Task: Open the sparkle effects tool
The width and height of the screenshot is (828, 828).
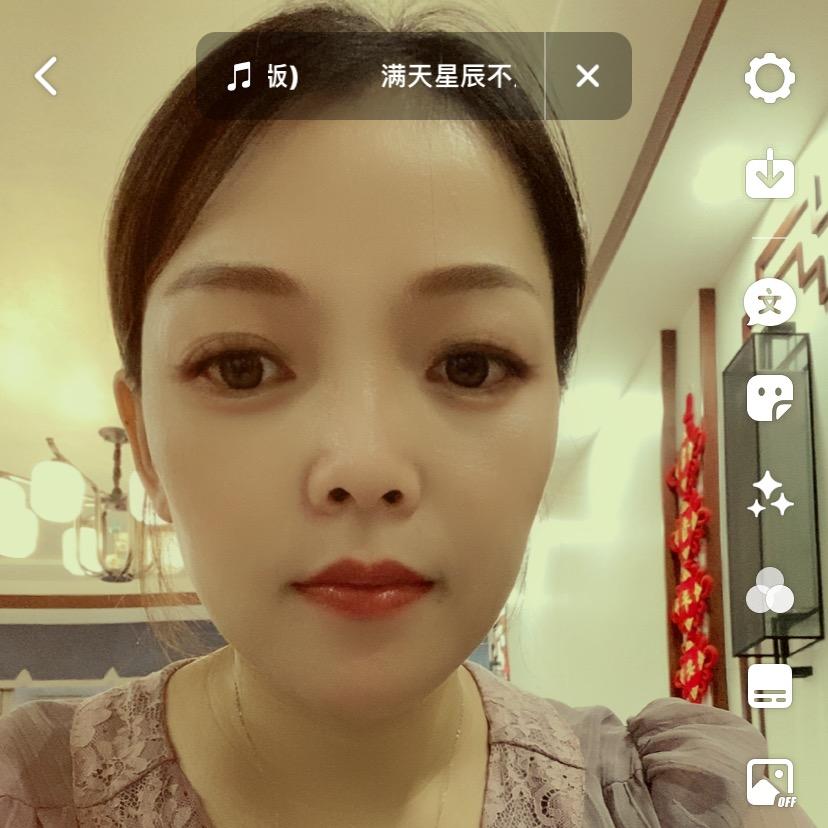Action: pos(770,495)
